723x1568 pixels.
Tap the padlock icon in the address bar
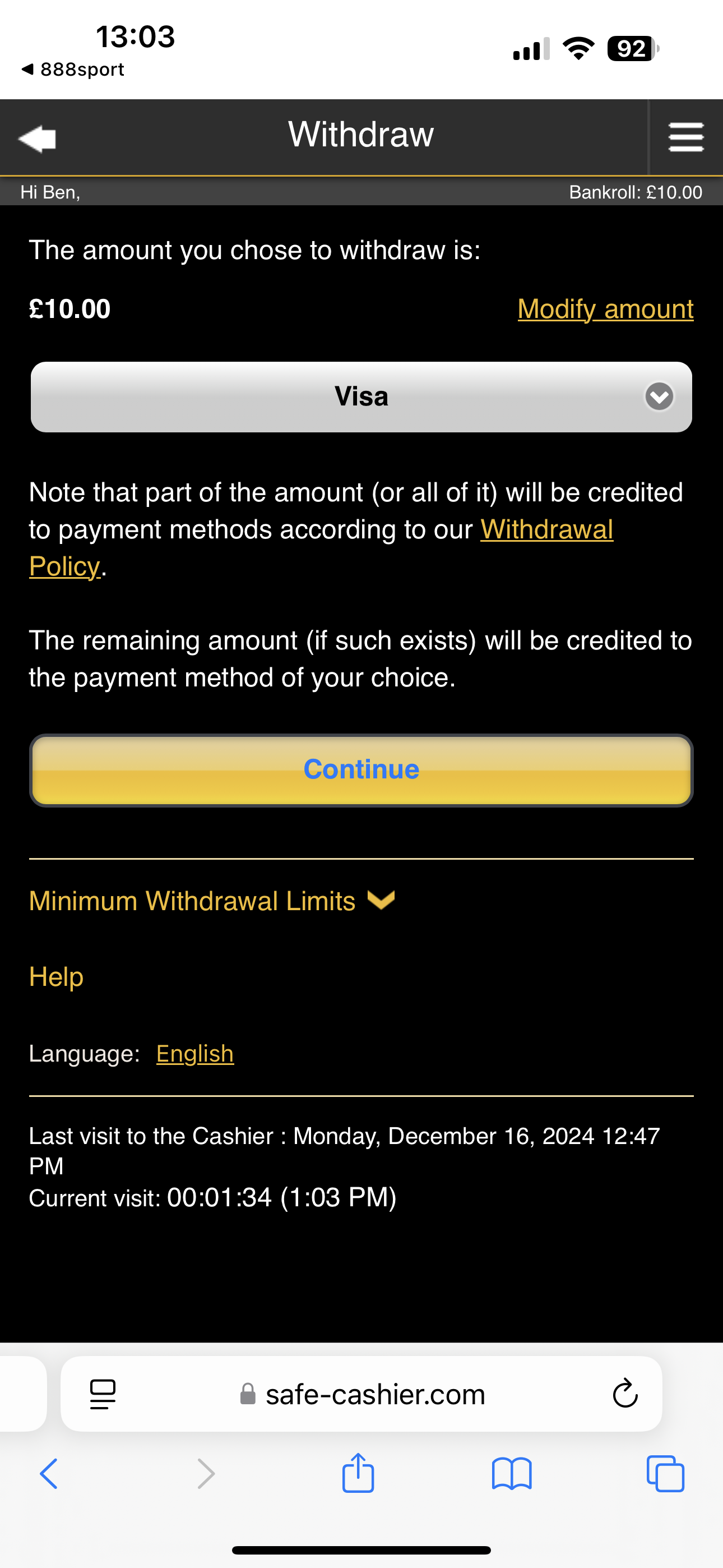click(249, 1395)
